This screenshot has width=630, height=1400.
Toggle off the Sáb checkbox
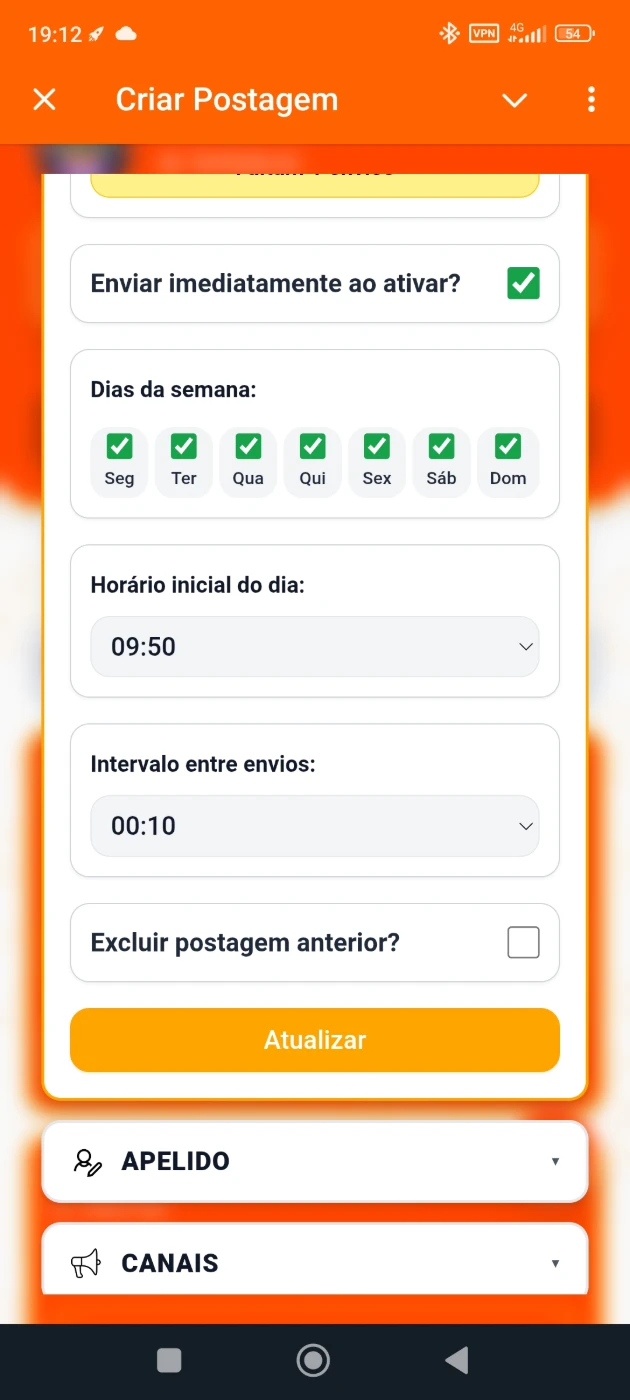pyautogui.click(x=441, y=446)
